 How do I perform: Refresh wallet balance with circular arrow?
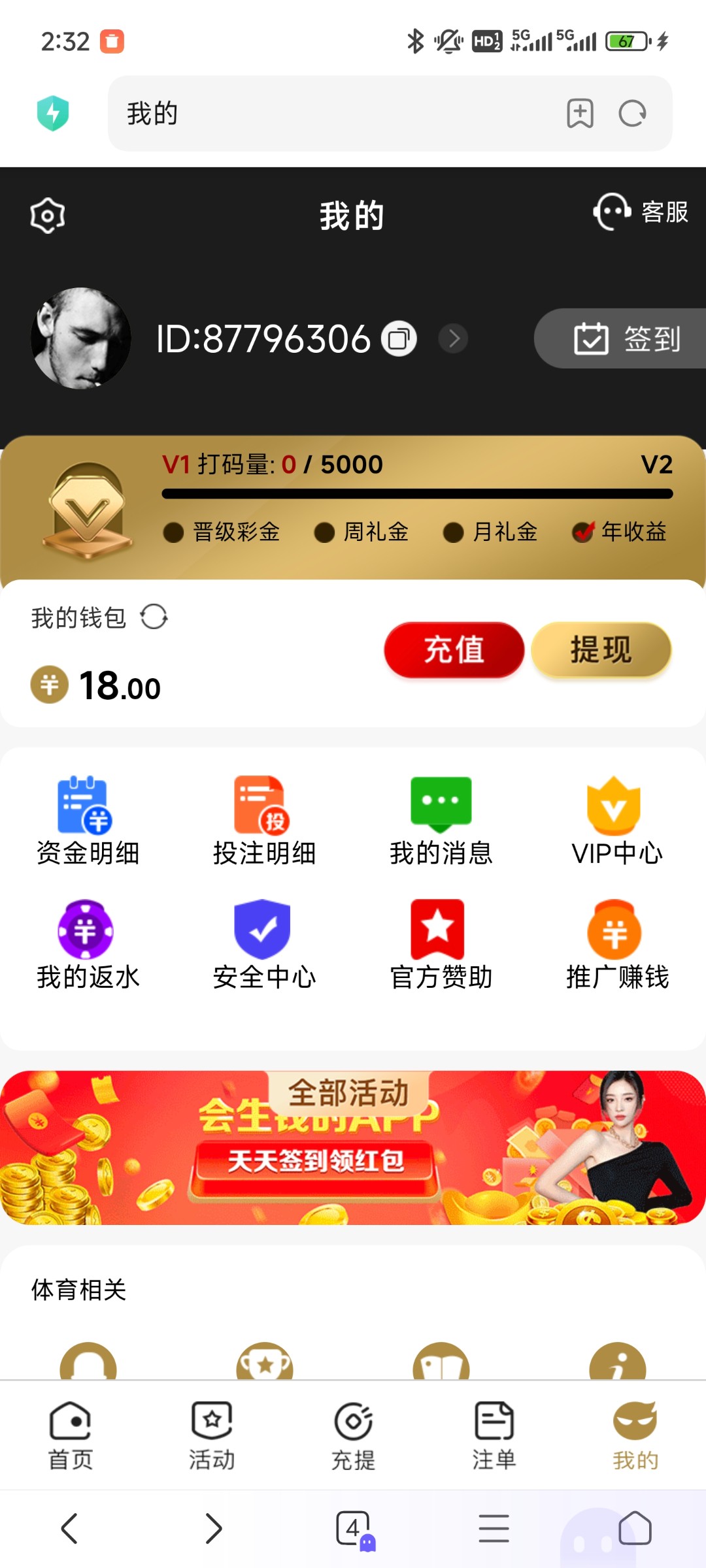154,617
